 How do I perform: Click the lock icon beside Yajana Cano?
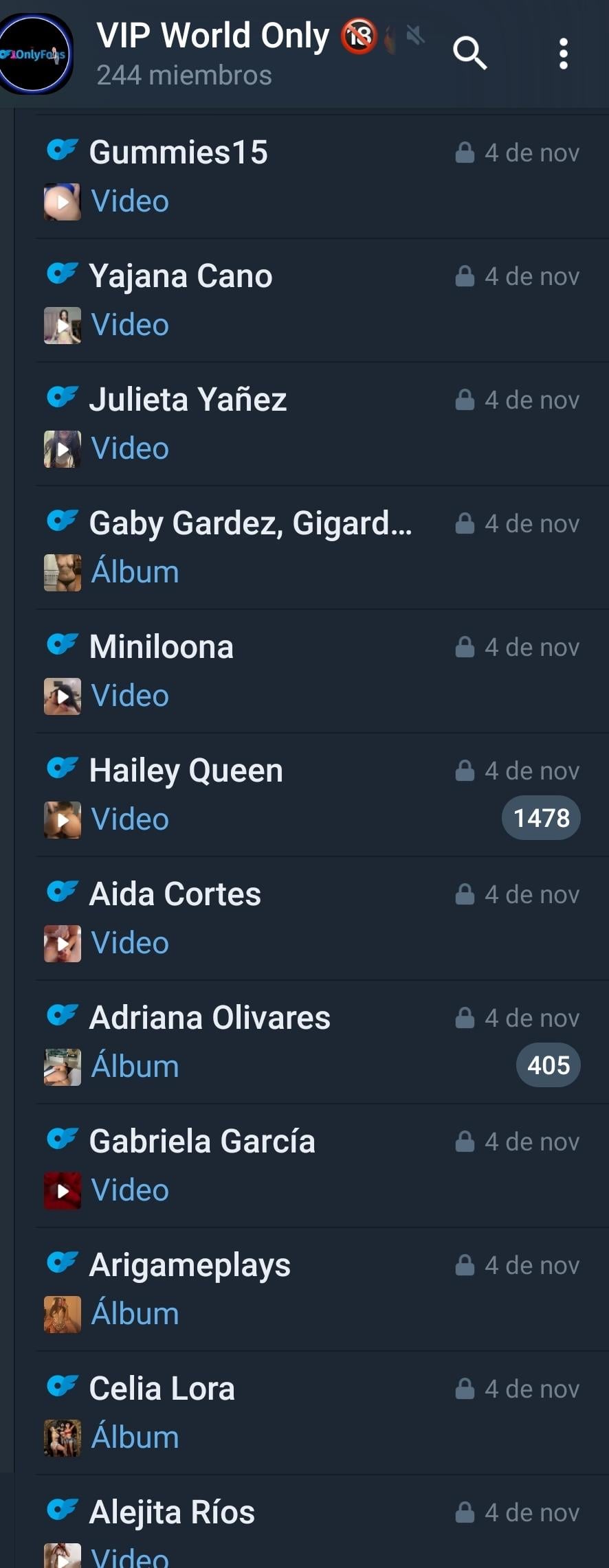[x=464, y=275]
